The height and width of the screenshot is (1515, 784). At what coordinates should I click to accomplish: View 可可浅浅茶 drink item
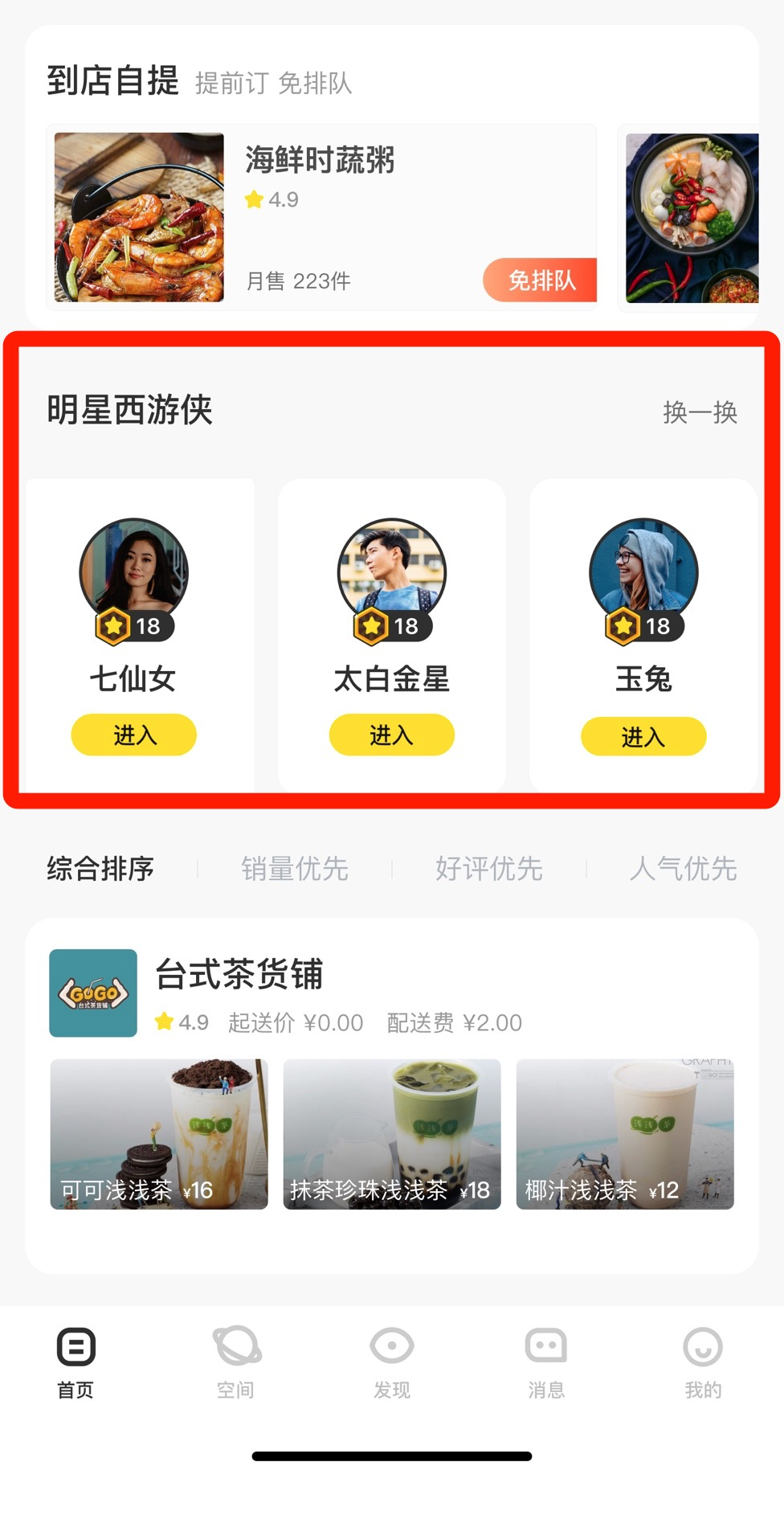coord(159,1134)
